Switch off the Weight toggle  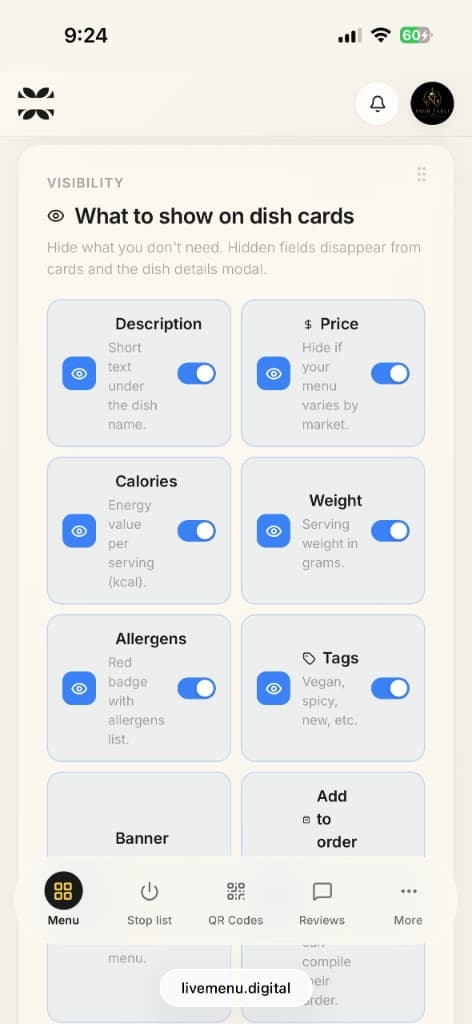click(x=390, y=531)
